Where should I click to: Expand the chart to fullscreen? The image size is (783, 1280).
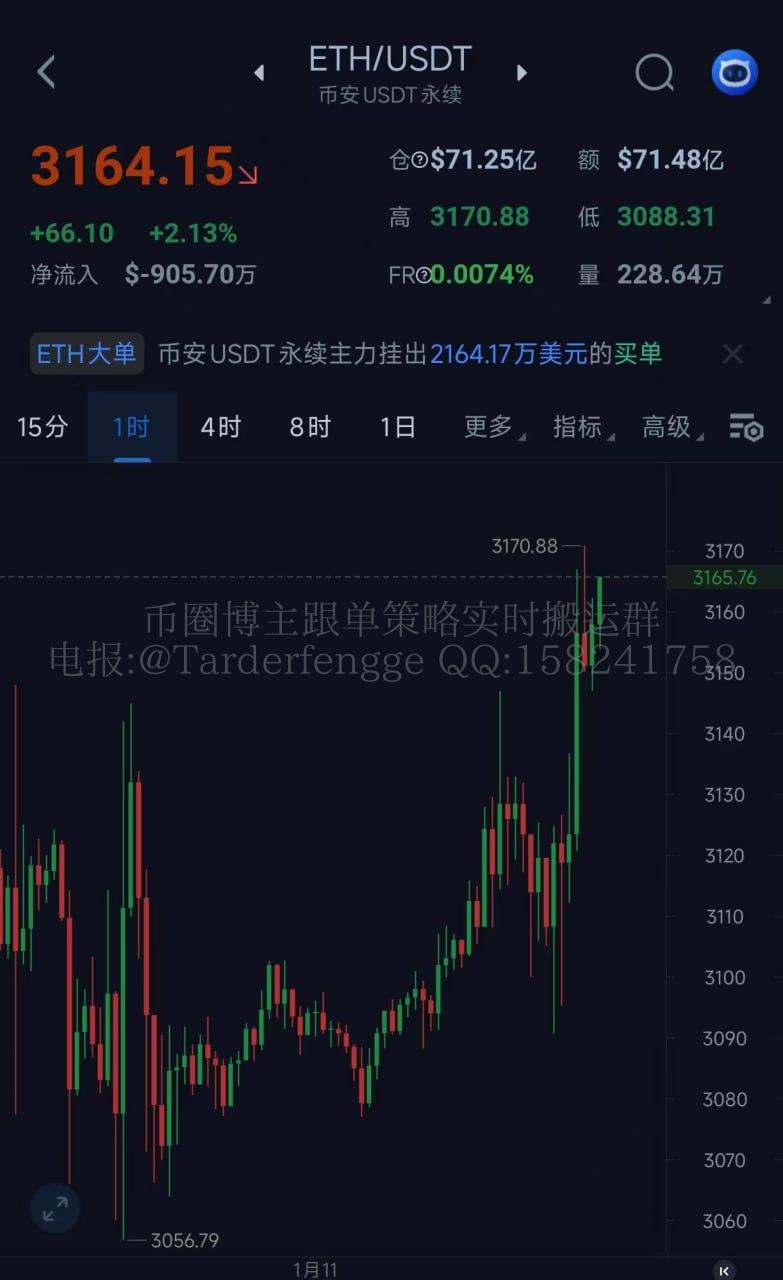[54, 1208]
